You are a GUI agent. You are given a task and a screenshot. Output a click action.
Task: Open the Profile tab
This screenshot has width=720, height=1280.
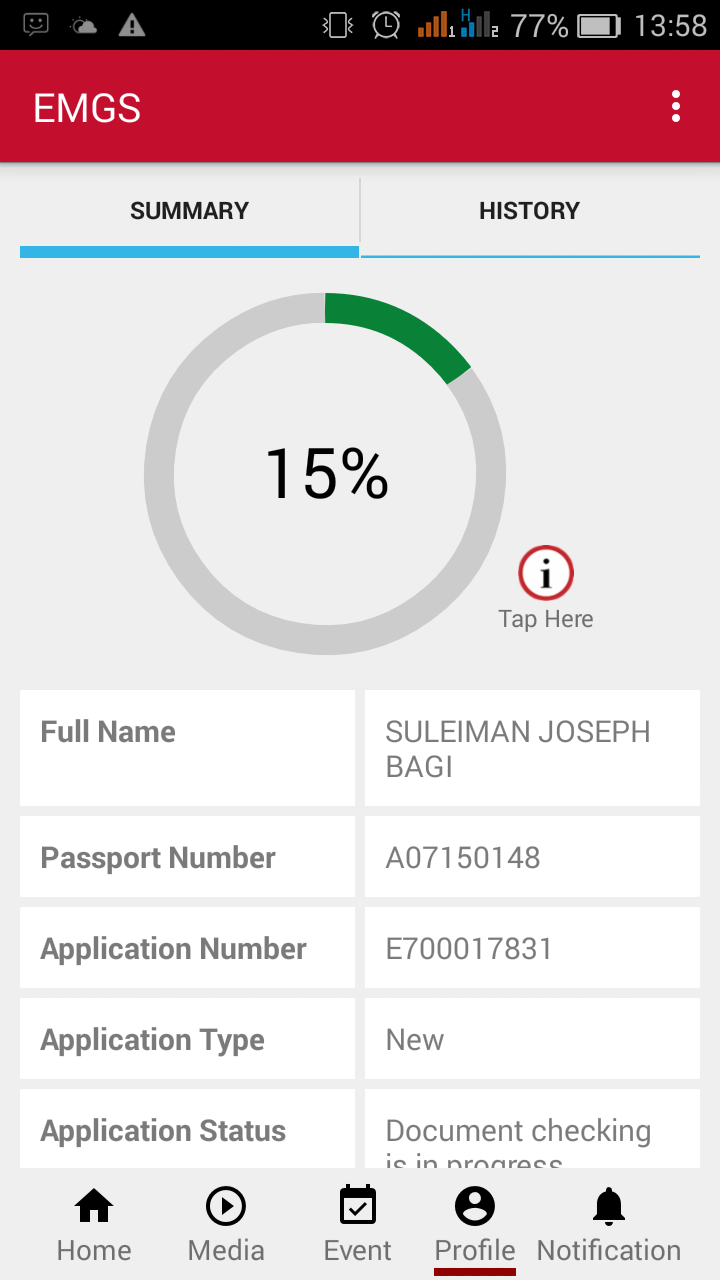(x=475, y=1224)
